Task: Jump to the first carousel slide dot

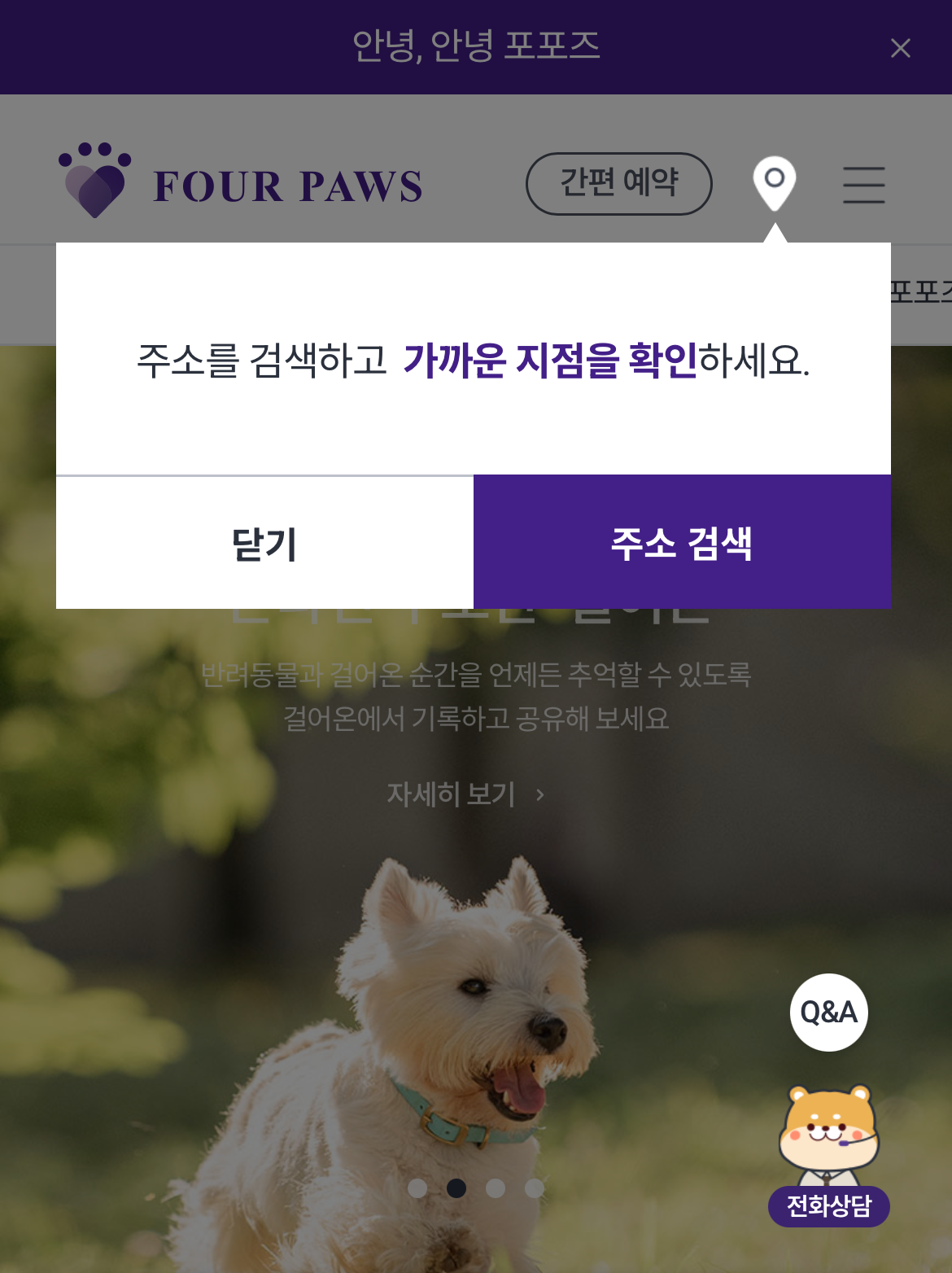Action: (x=417, y=1188)
